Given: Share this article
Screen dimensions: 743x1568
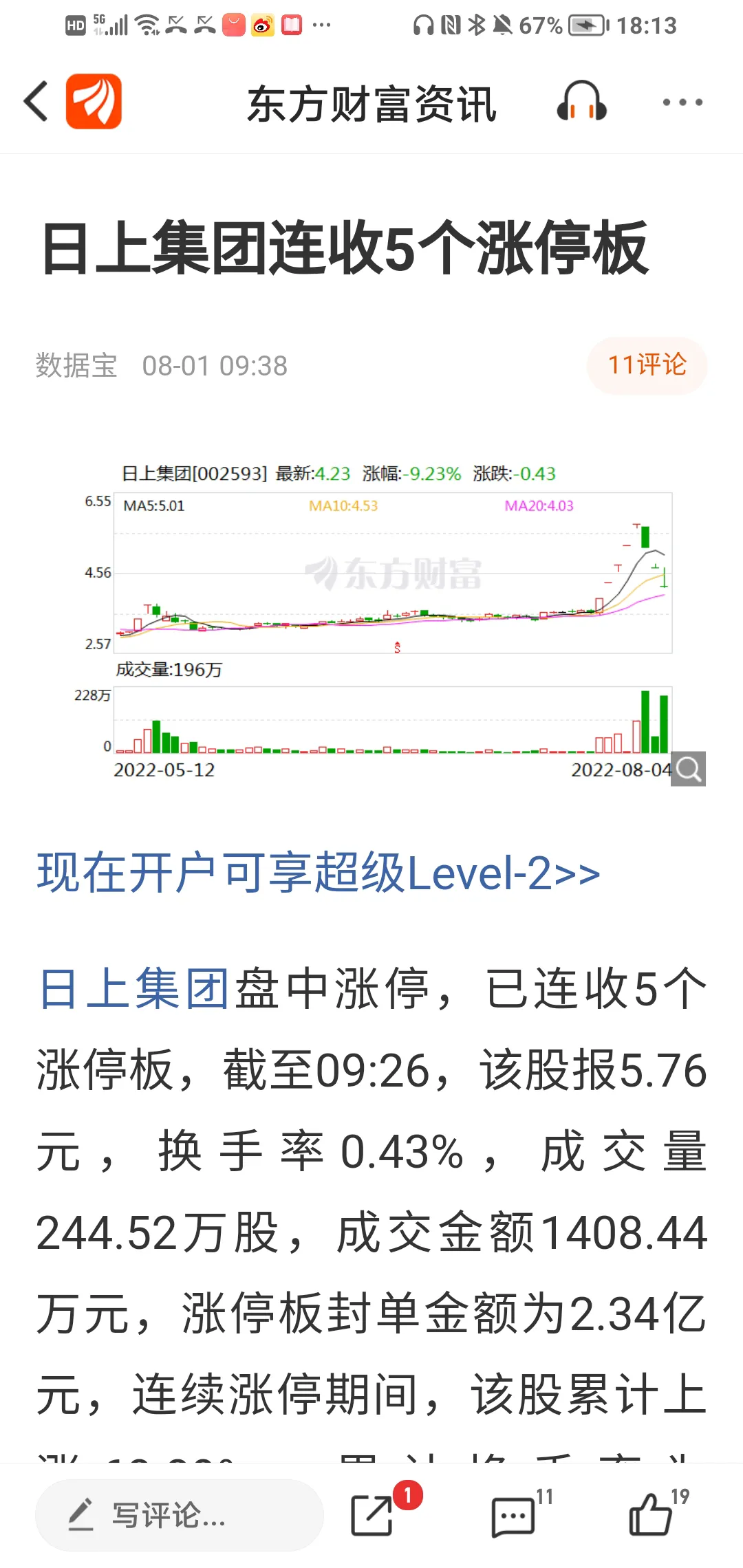Looking at the screenshot, I should click(372, 1515).
